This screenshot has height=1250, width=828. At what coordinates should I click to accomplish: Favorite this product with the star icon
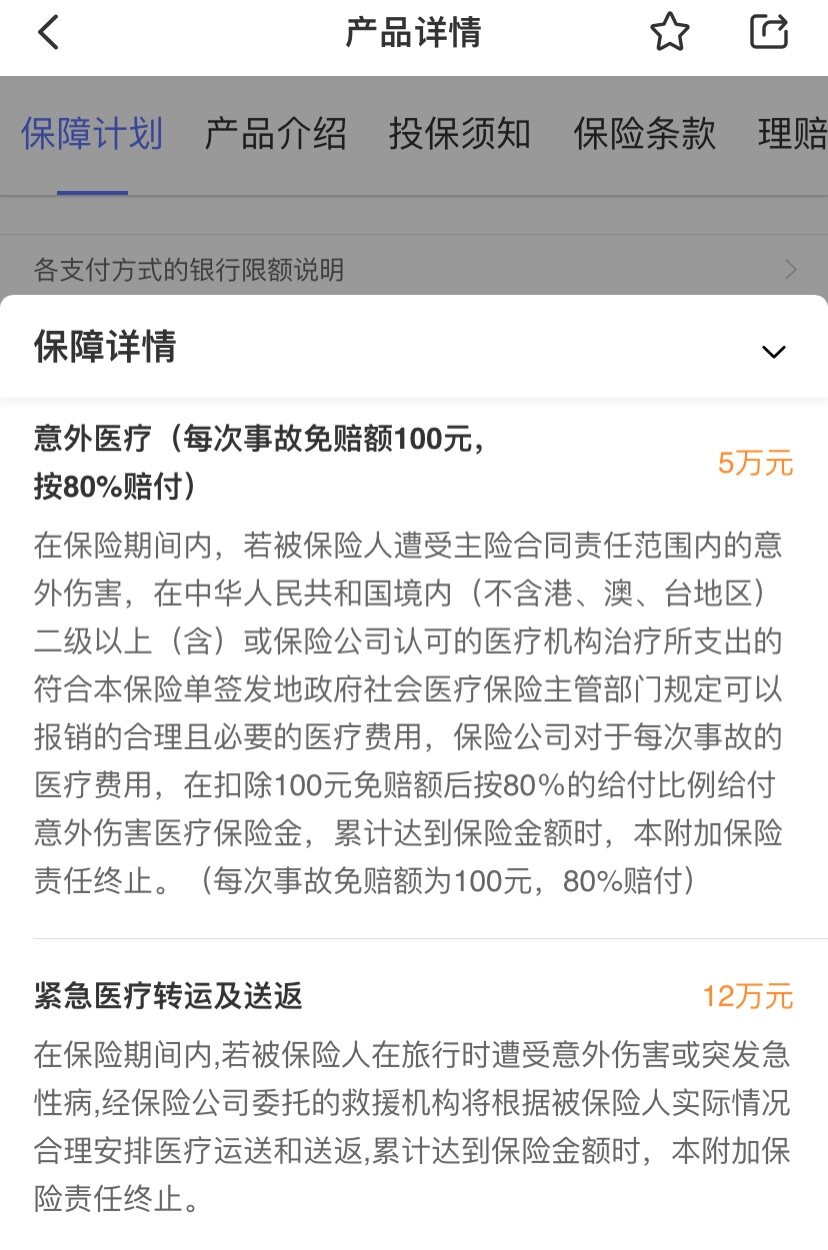click(669, 33)
